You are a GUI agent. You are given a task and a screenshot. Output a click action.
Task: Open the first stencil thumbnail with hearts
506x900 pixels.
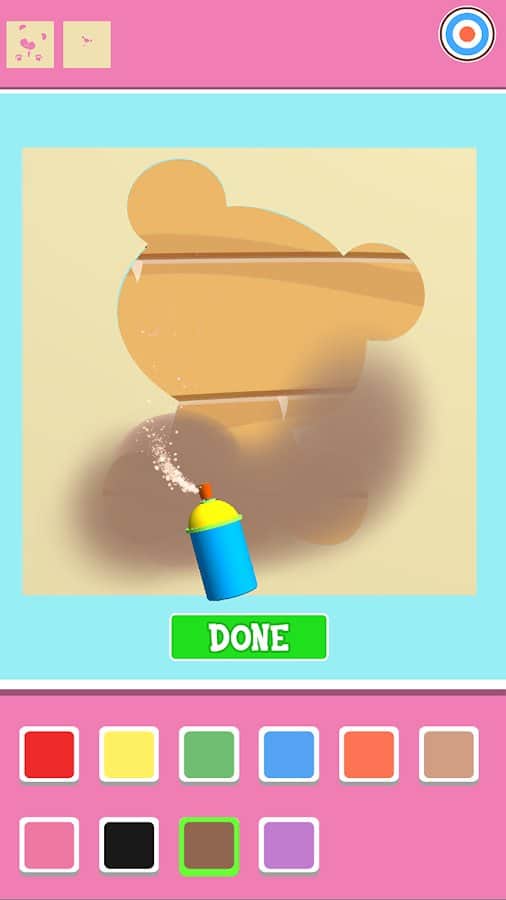pyautogui.click(x=30, y=45)
